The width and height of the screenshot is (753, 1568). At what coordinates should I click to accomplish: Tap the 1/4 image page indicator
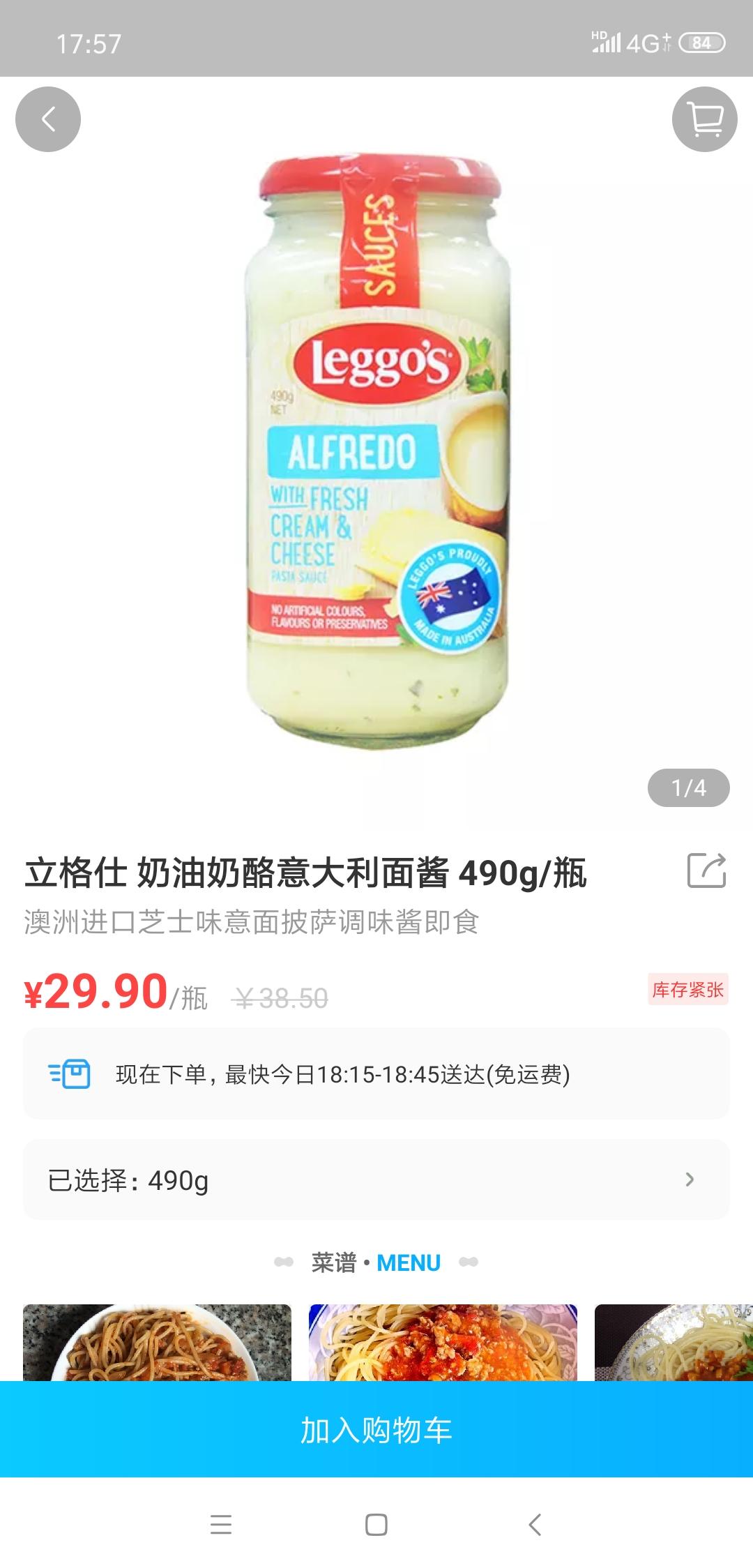point(687,787)
